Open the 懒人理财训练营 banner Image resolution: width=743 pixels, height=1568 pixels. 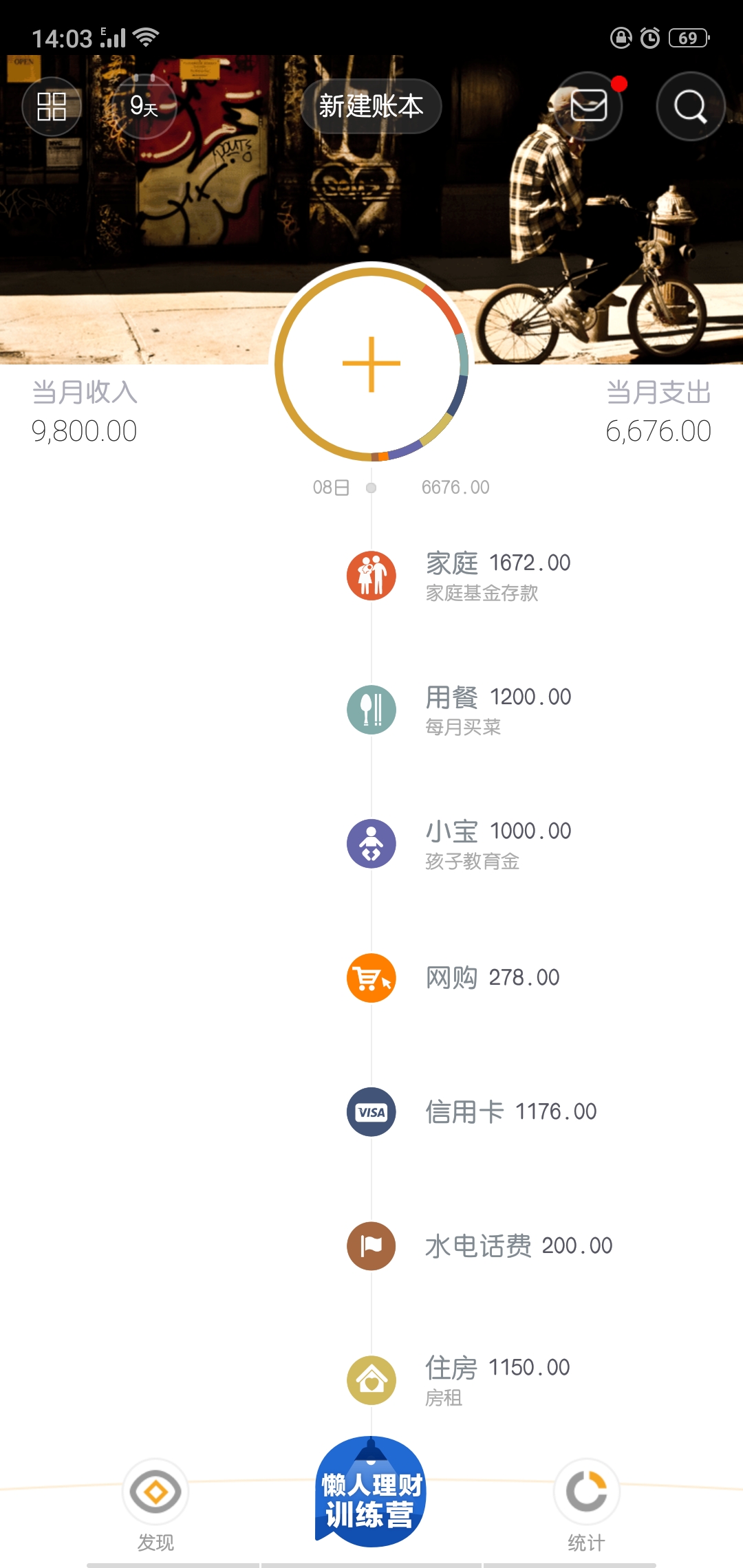[371, 1491]
